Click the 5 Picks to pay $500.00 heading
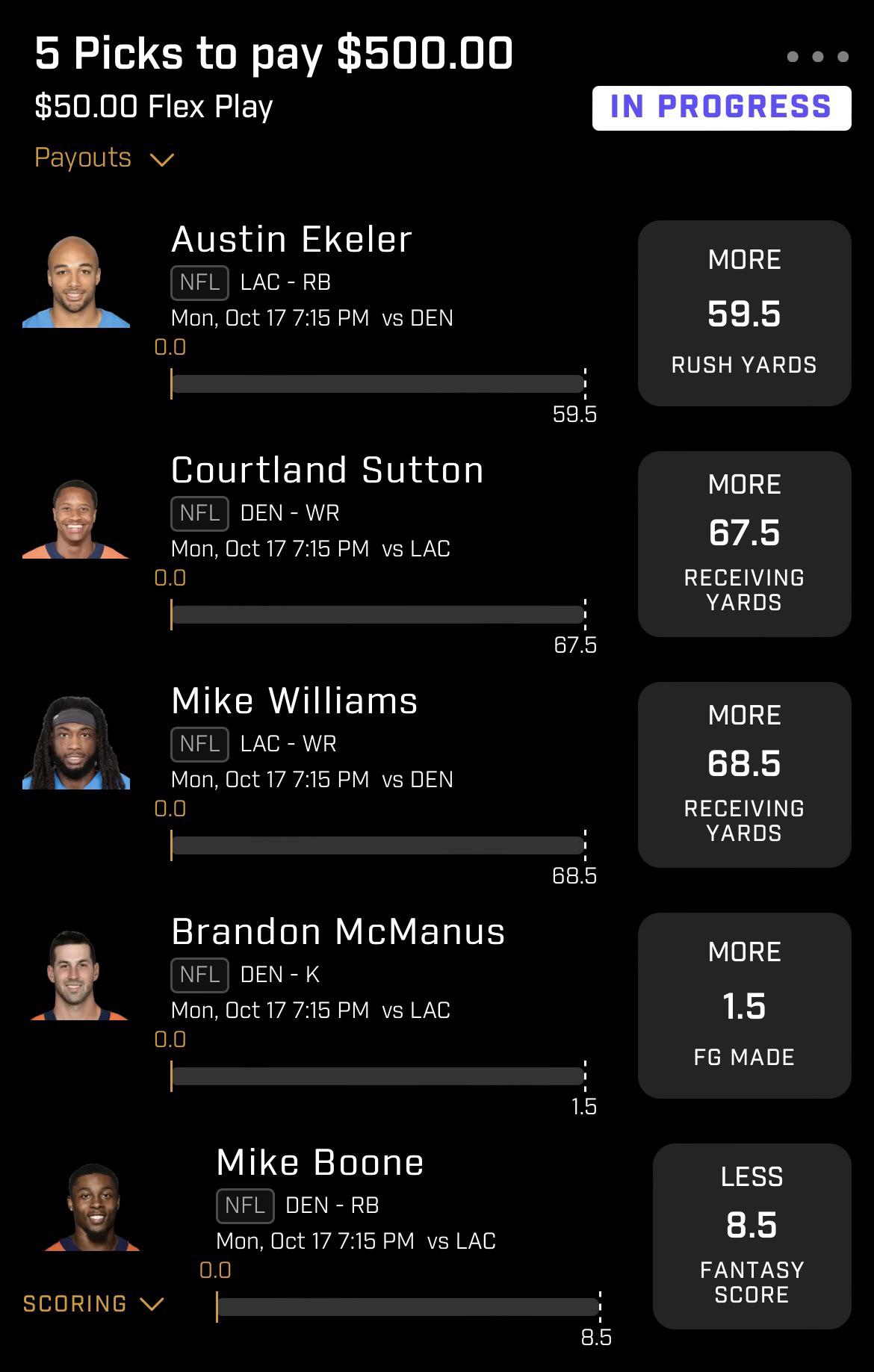874x1372 pixels. [274, 52]
